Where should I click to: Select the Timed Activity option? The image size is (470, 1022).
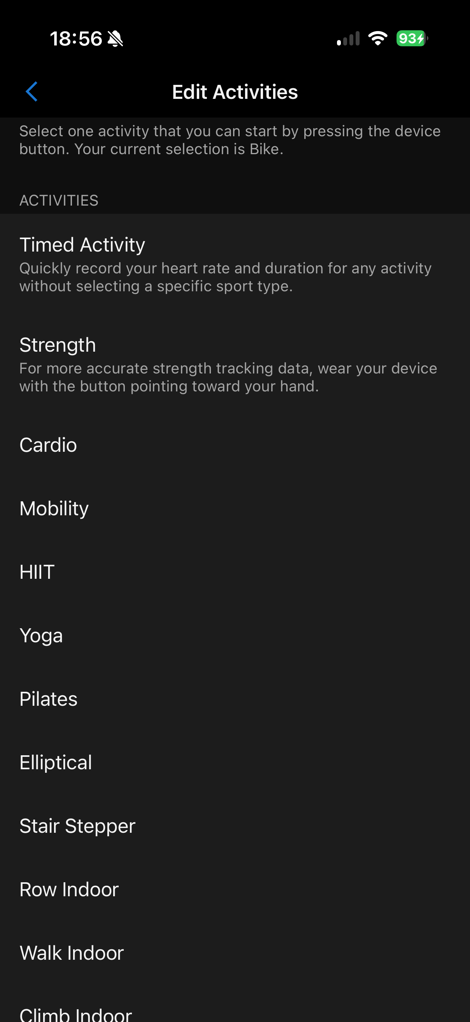click(235, 264)
